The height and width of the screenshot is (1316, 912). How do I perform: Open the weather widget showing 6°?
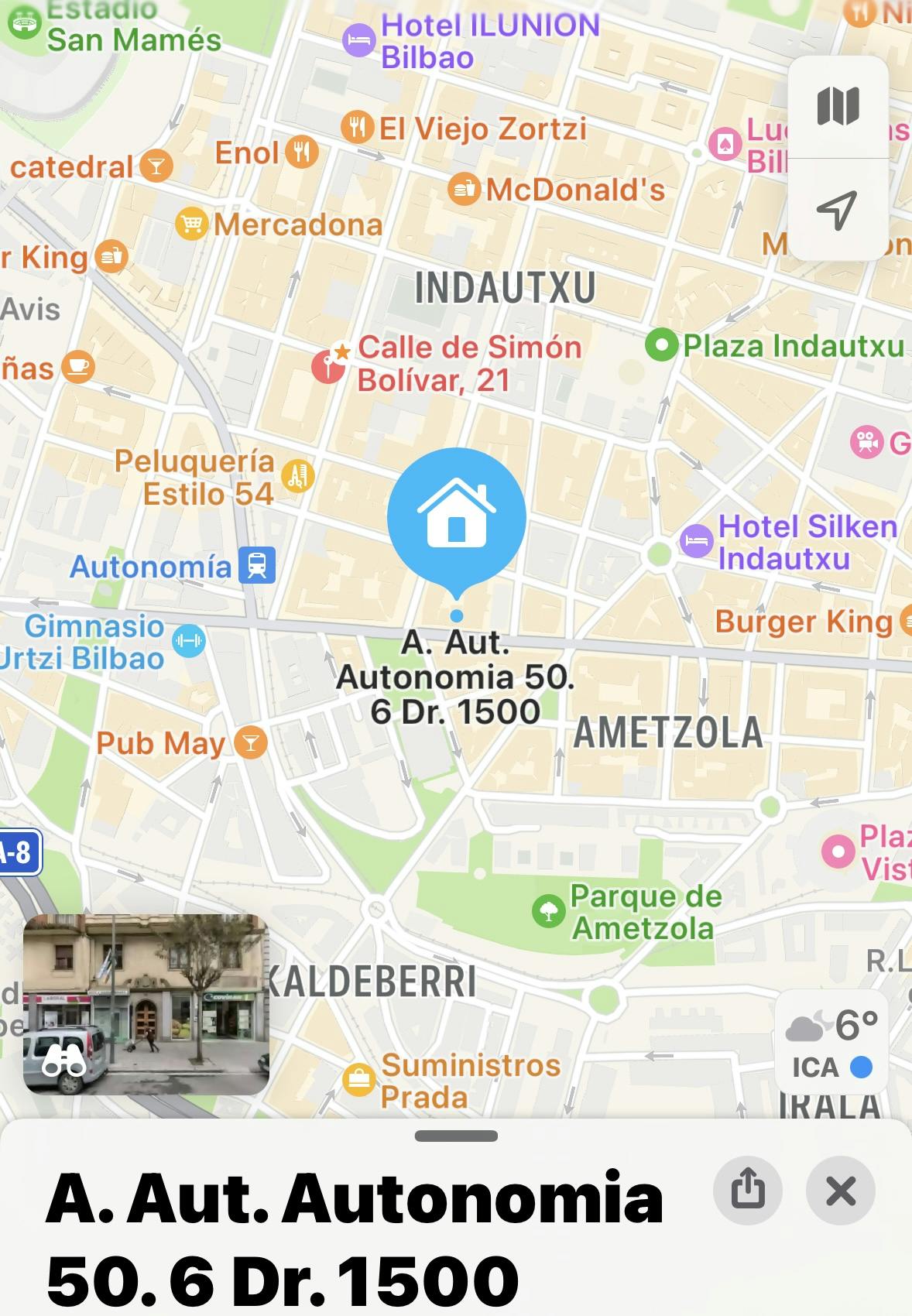pyautogui.click(x=832, y=1043)
